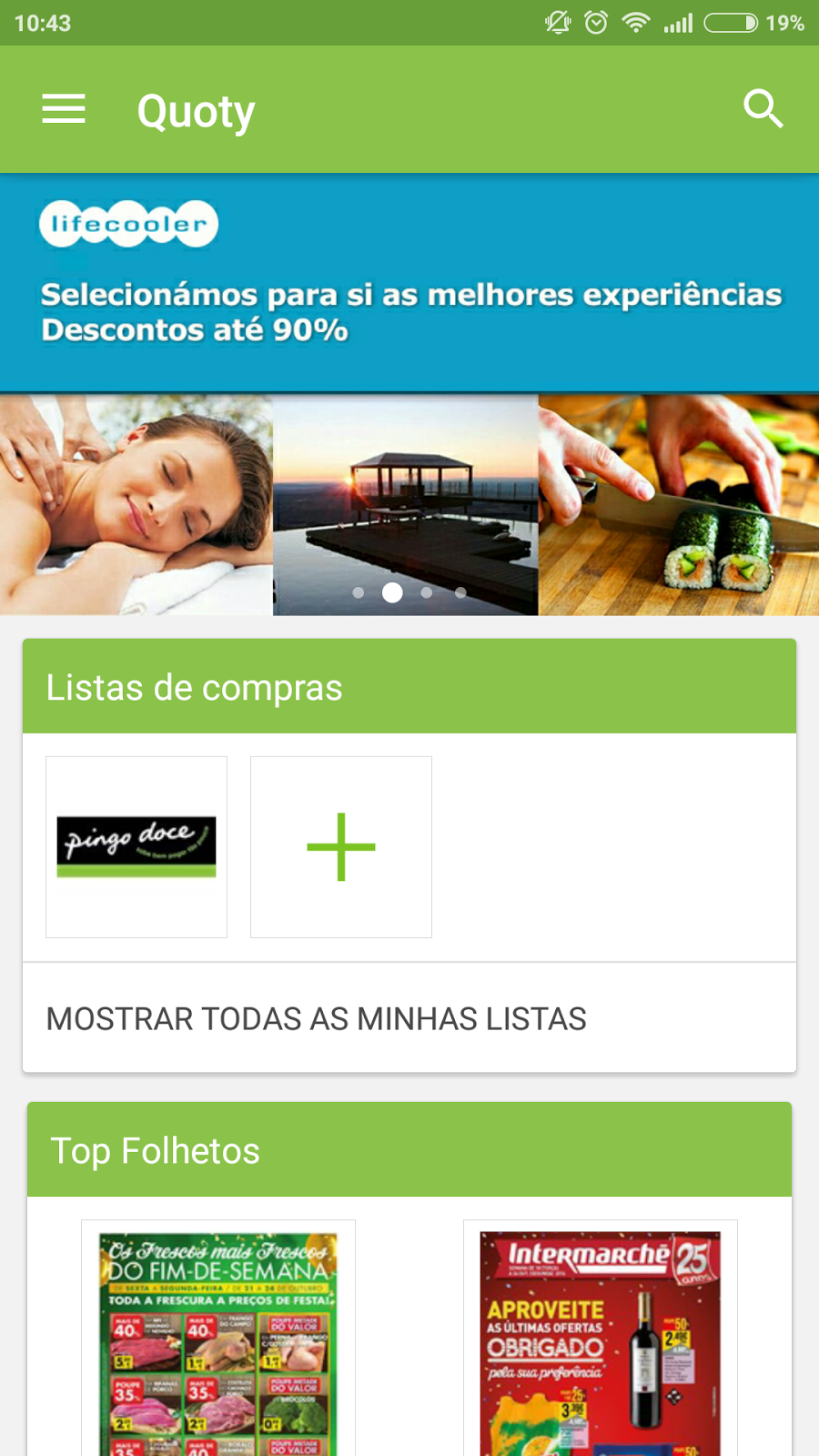The width and height of the screenshot is (819, 1456).
Task: Tap the clock showing 10:43
Action: (x=41, y=23)
